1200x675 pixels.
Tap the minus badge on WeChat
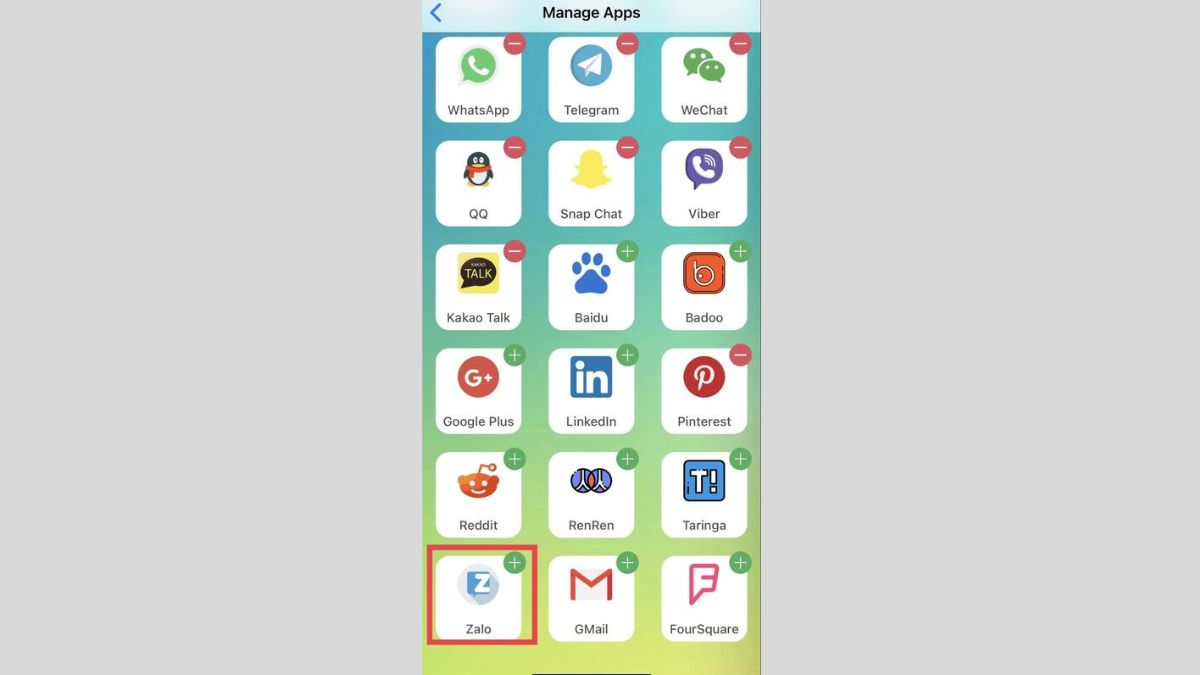tap(740, 44)
